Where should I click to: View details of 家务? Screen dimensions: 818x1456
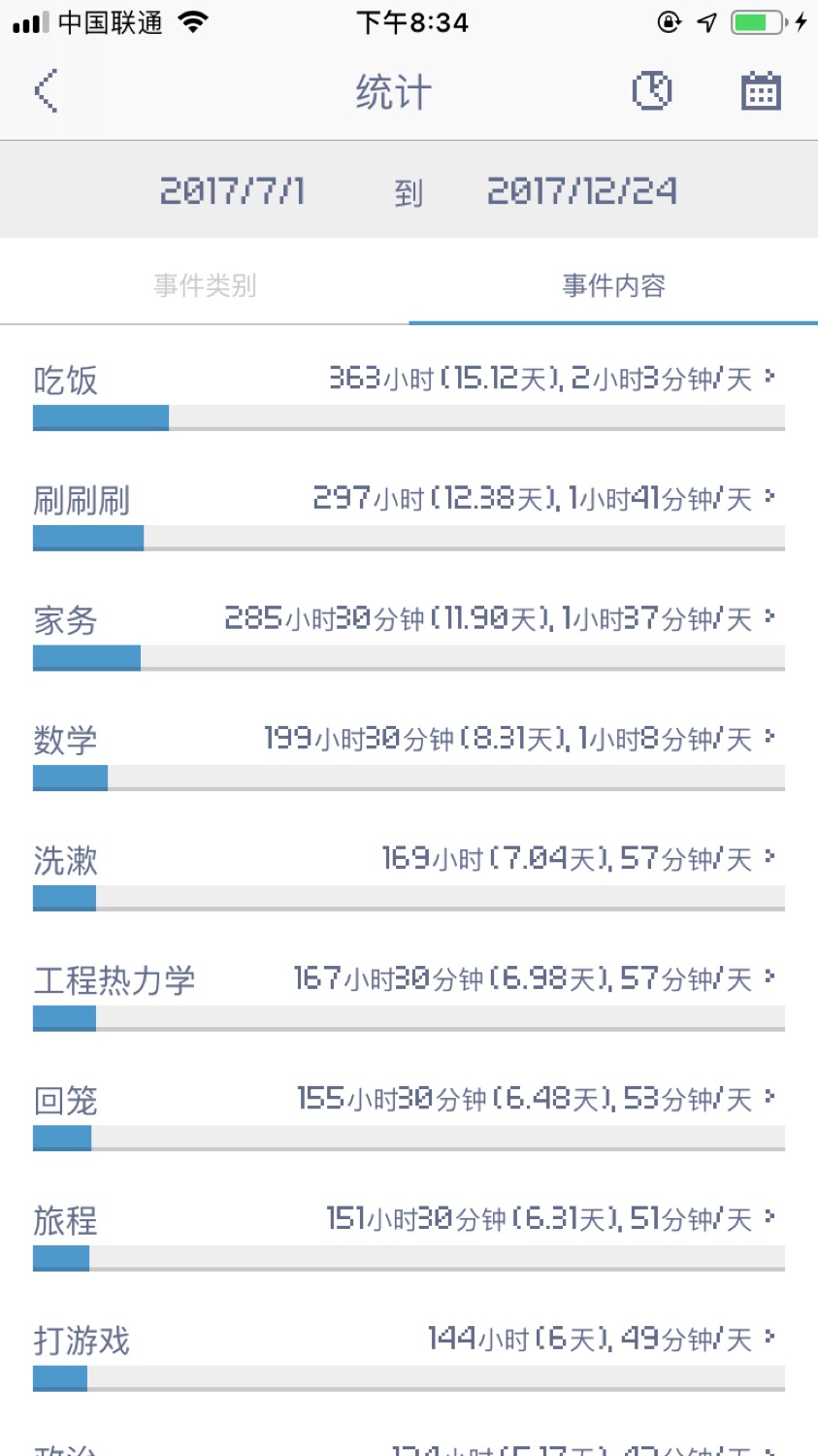pyautogui.click(x=409, y=635)
